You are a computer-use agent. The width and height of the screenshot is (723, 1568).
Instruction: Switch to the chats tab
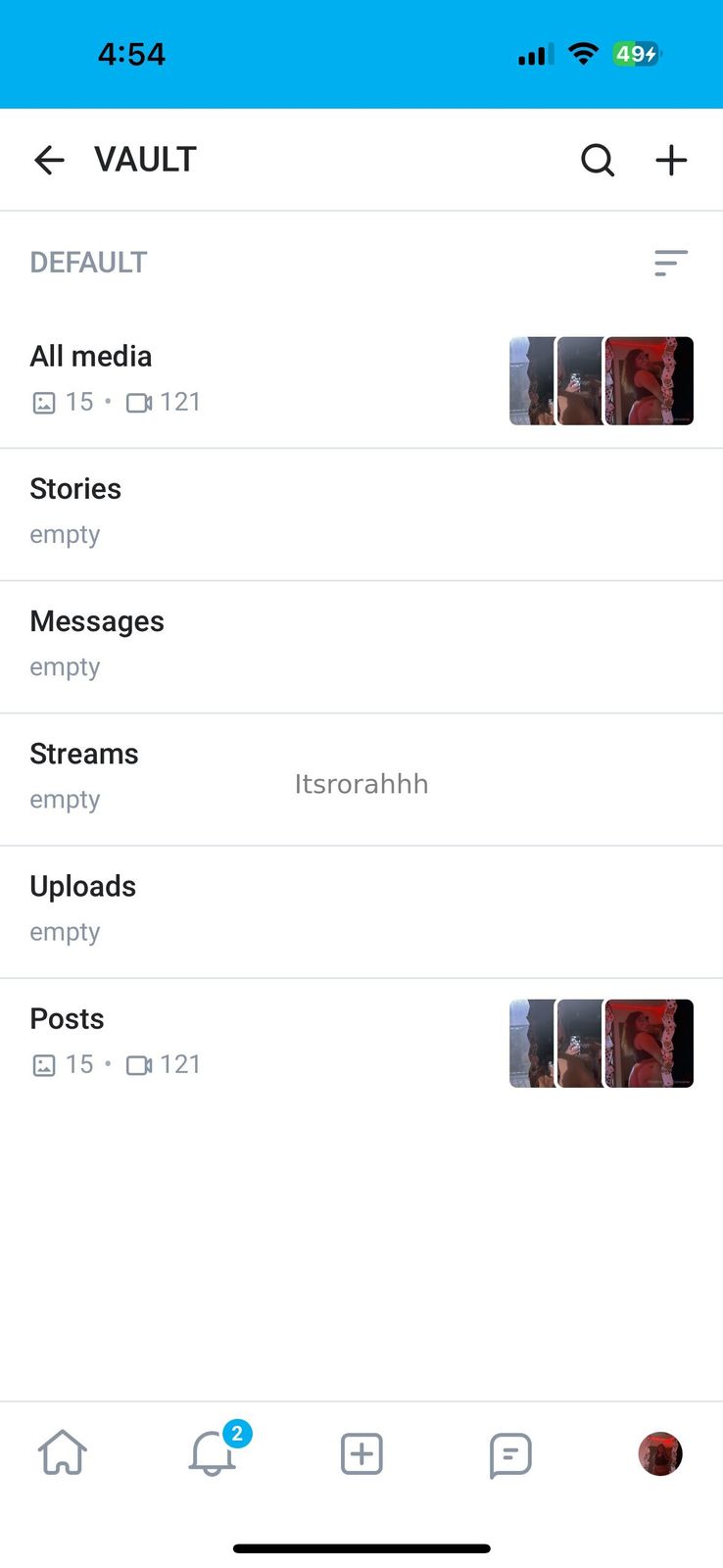coord(510,1454)
